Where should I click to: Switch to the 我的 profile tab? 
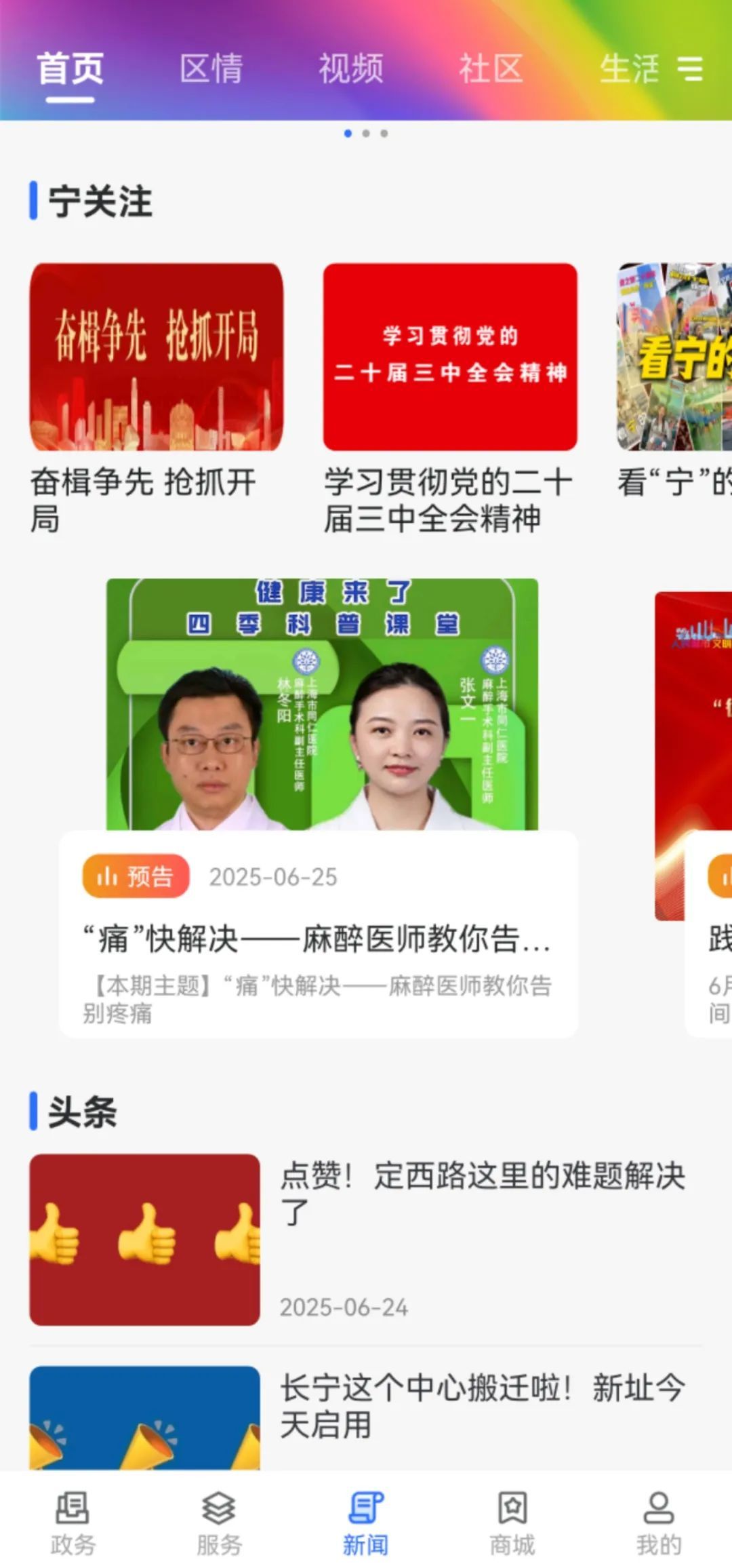[659, 1522]
